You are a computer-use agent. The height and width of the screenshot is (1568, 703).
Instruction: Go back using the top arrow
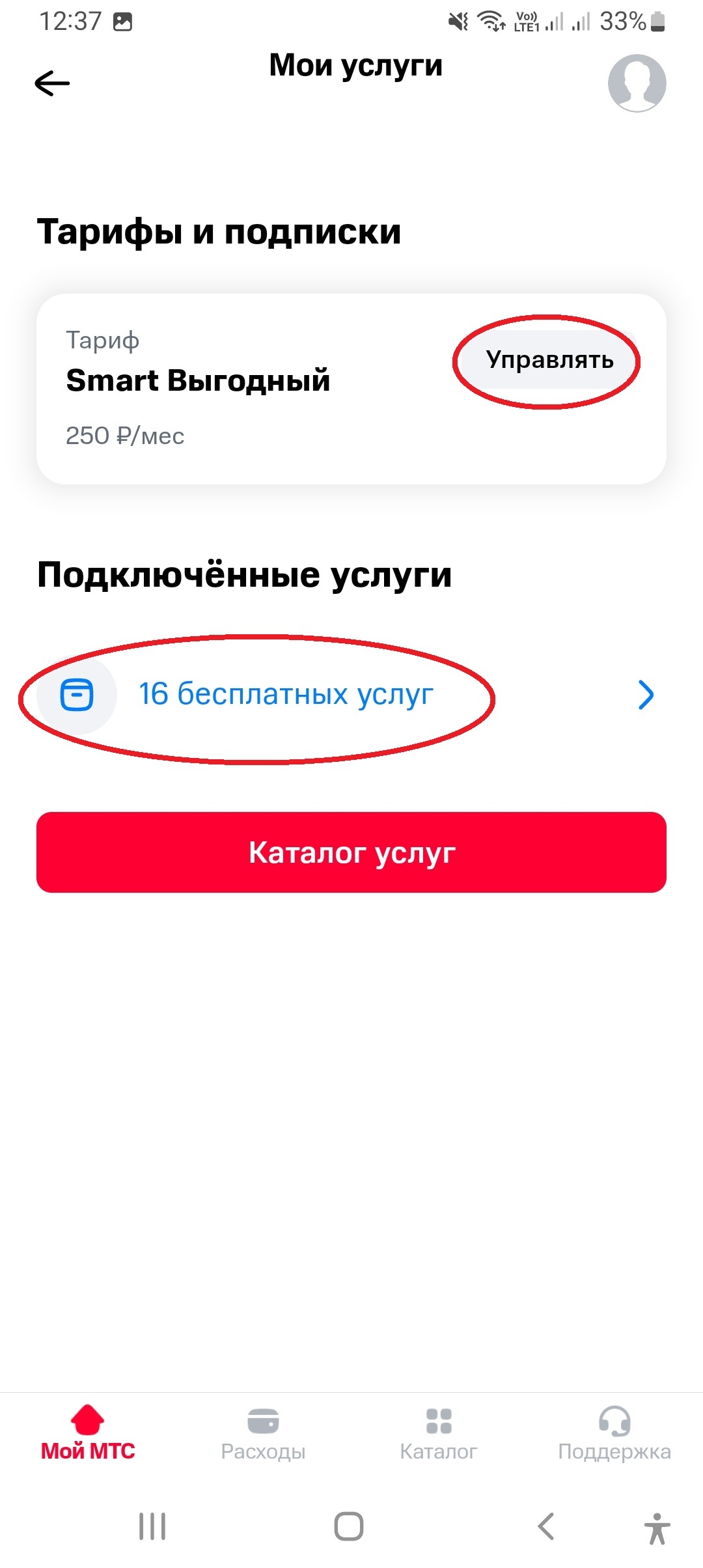tap(52, 83)
